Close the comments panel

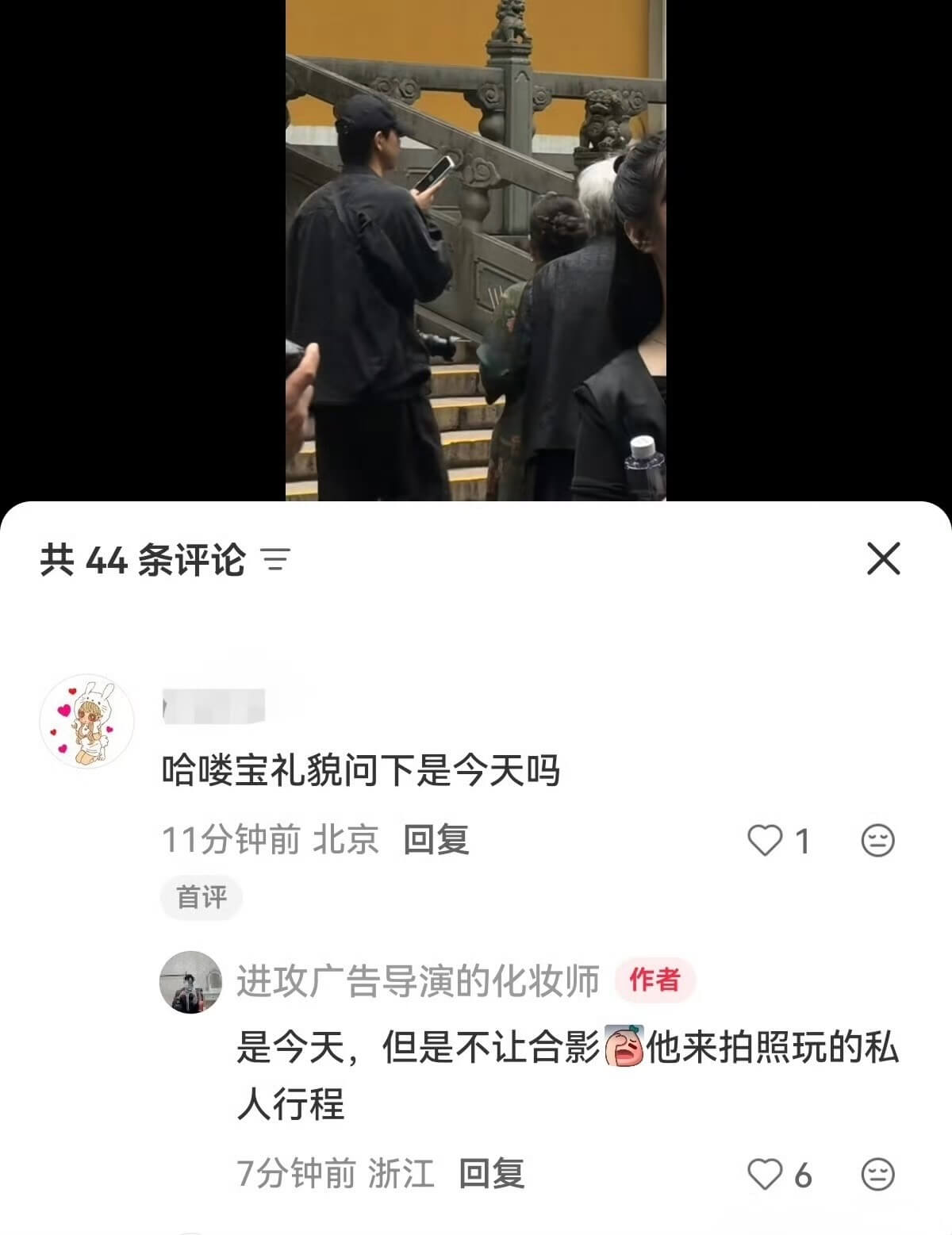tap(883, 559)
